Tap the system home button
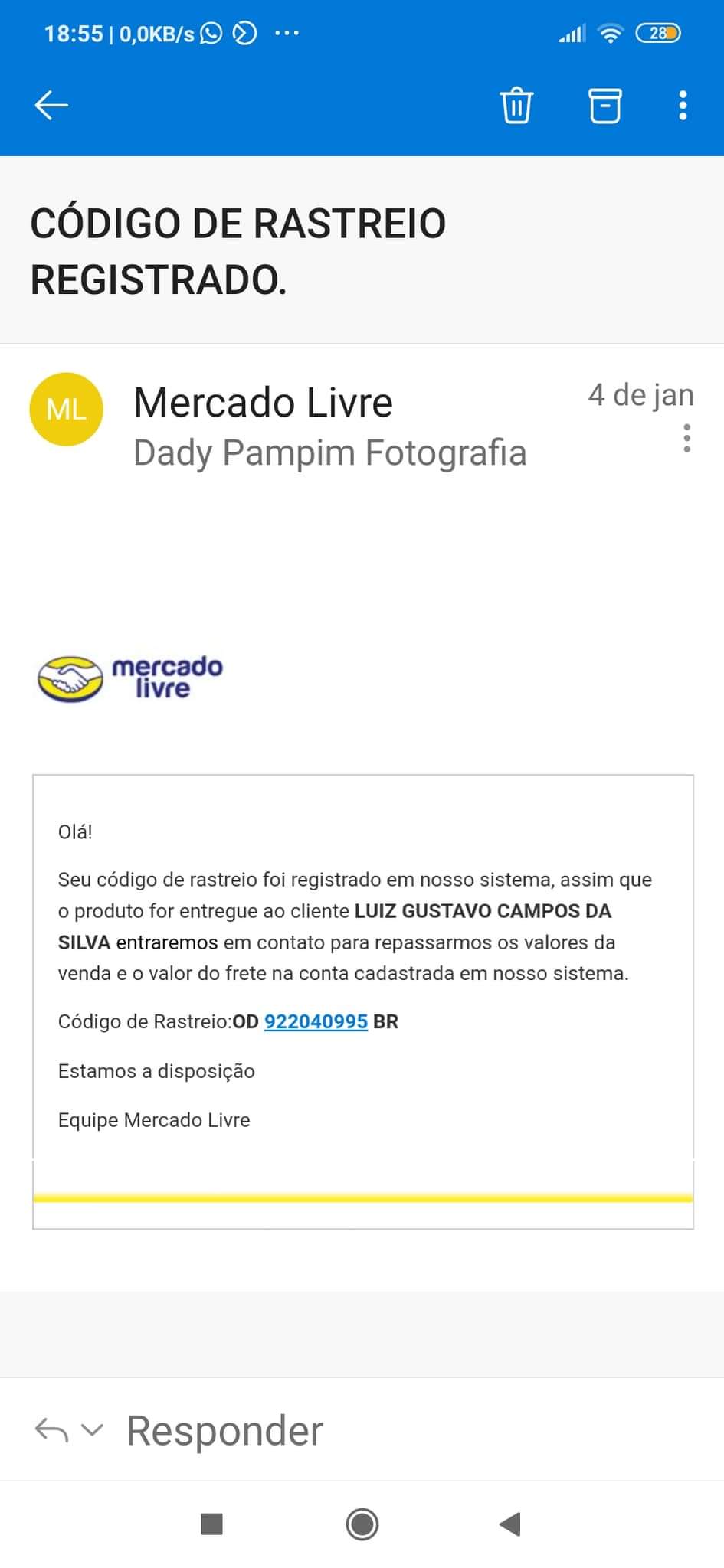 click(x=362, y=1524)
